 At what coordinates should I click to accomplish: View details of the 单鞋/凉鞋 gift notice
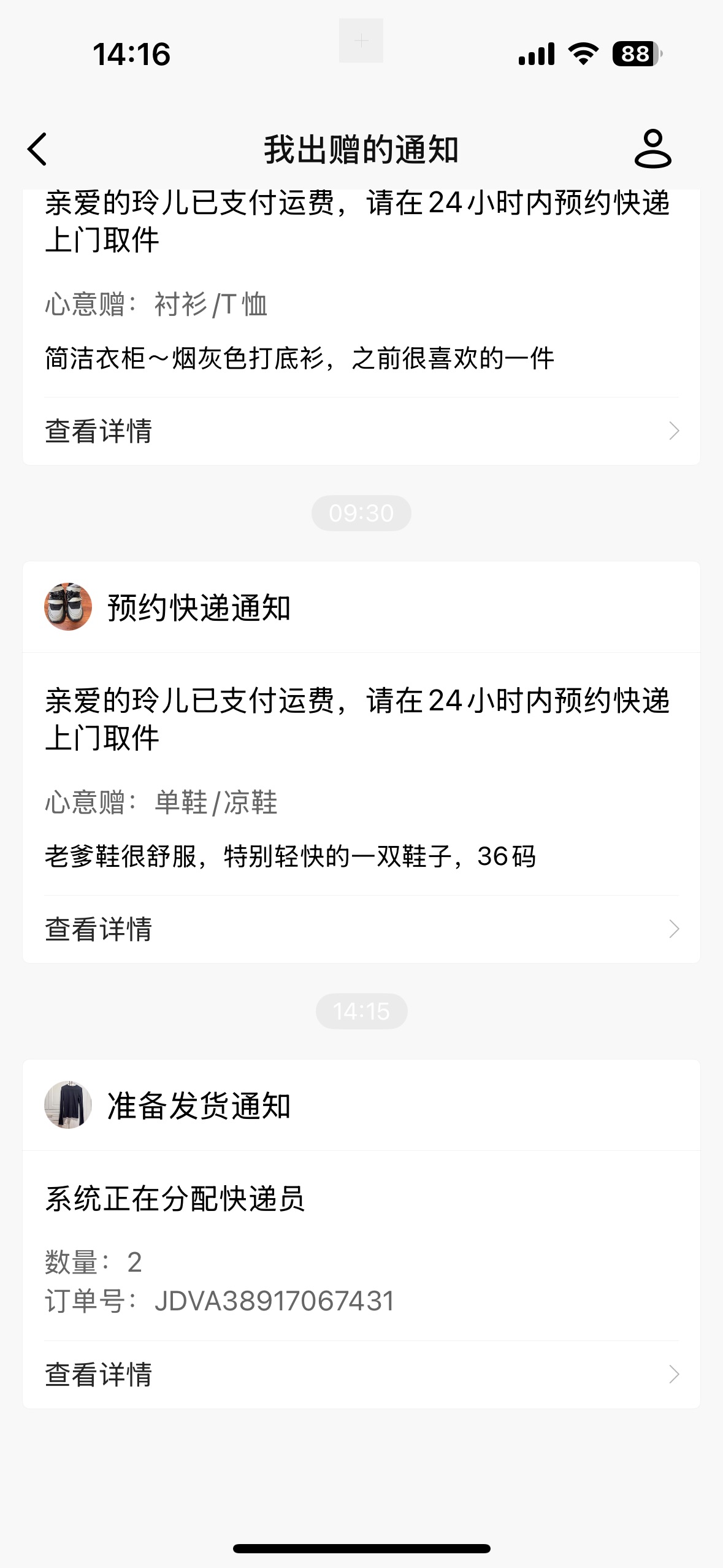click(x=361, y=929)
